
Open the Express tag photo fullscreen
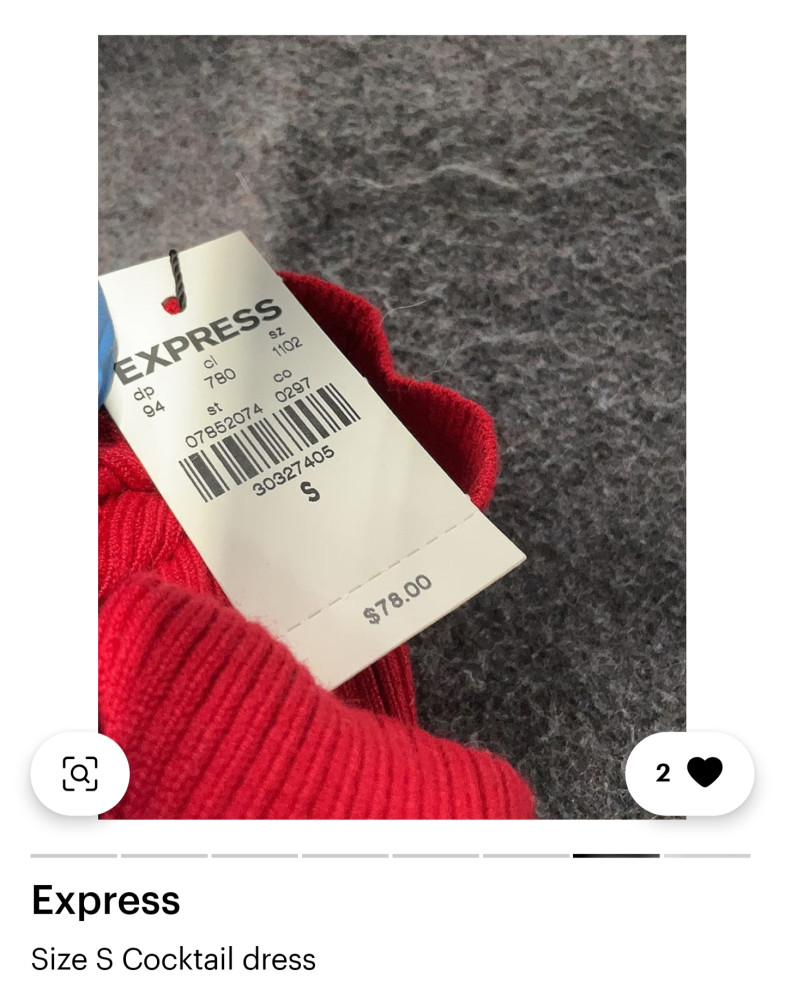tap(392, 428)
